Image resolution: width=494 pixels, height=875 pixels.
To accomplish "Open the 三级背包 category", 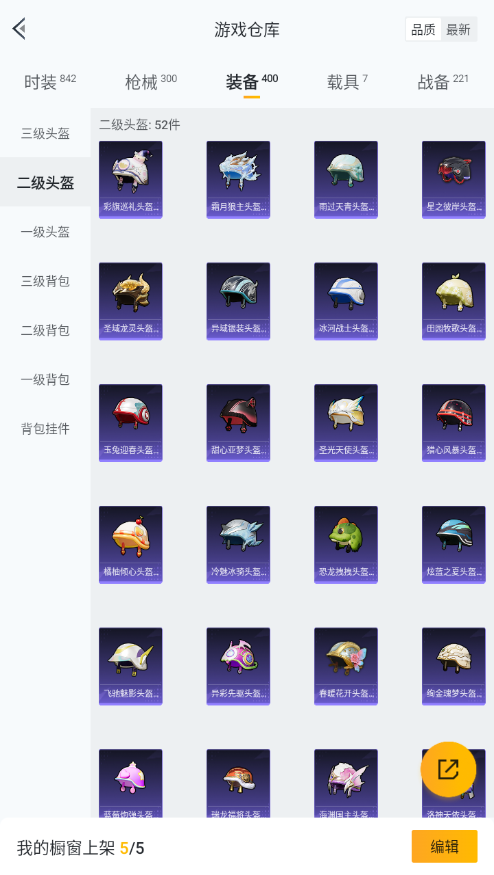I will [45, 281].
